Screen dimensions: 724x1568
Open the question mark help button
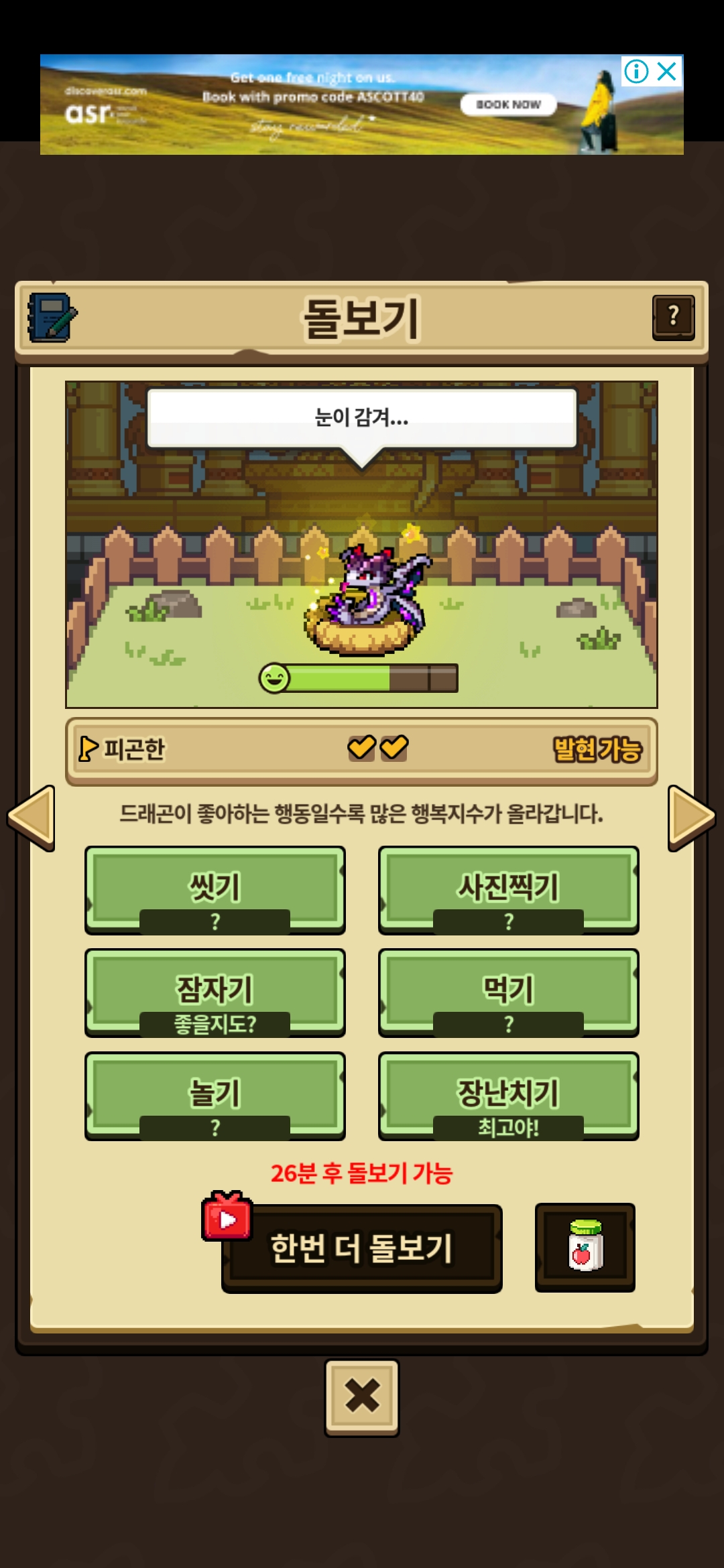[x=673, y=318]
